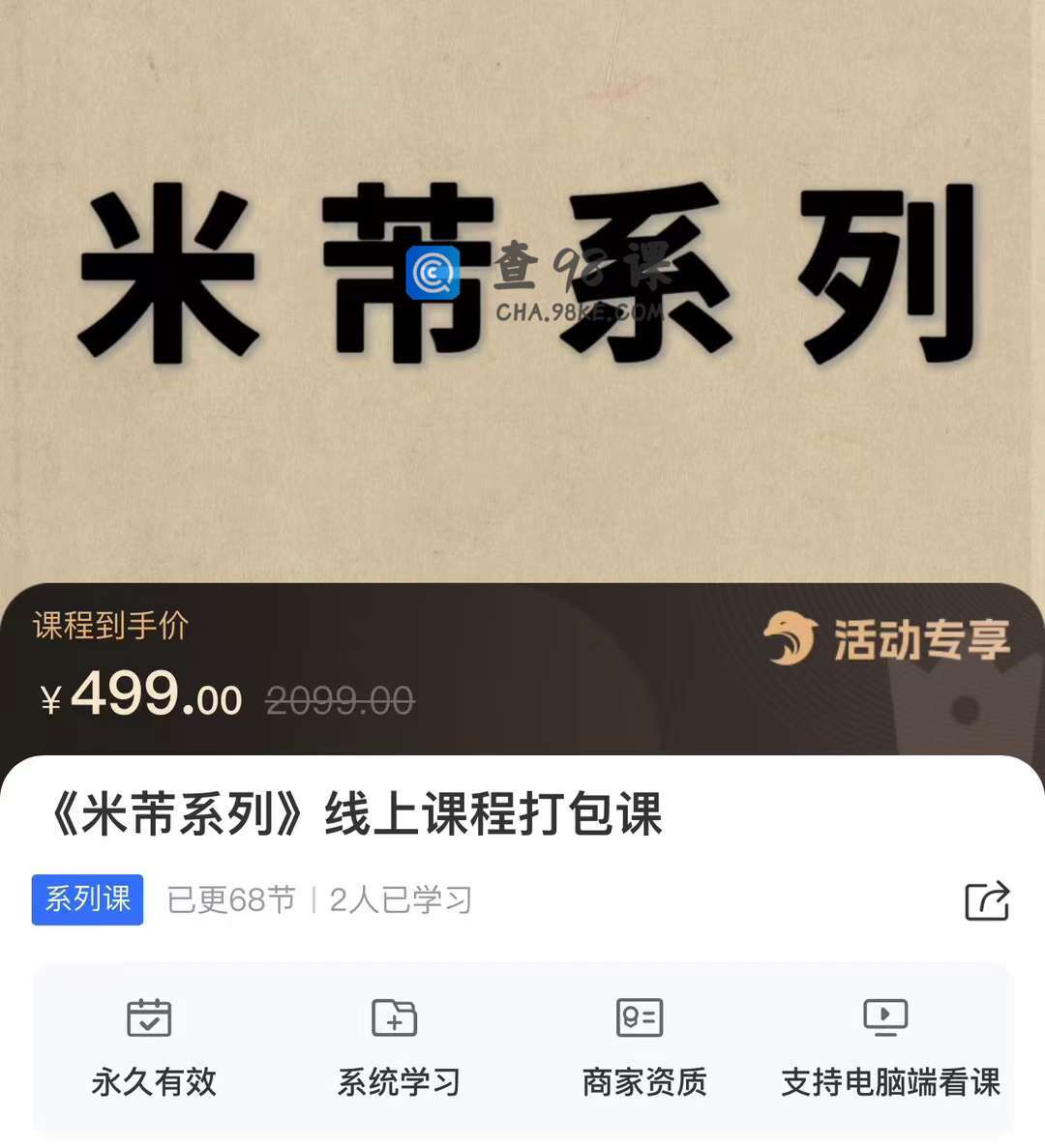Share this course via the share icon

point(987,900)
